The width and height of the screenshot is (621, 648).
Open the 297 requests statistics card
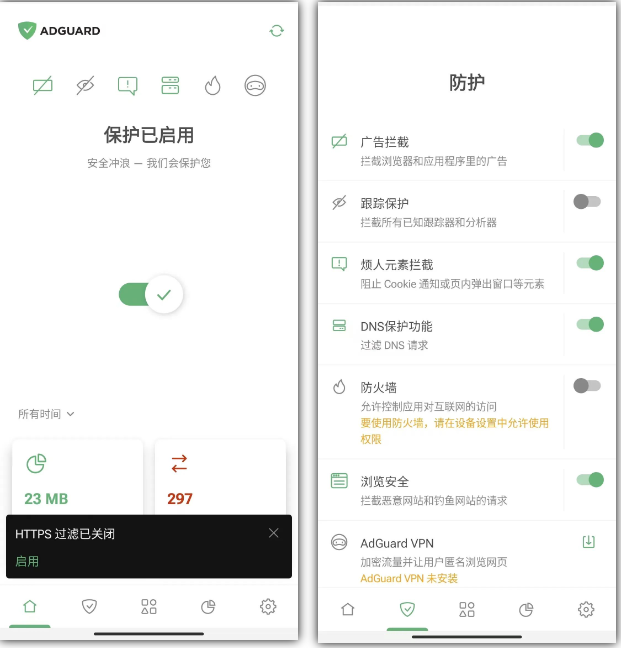[220, 477]
